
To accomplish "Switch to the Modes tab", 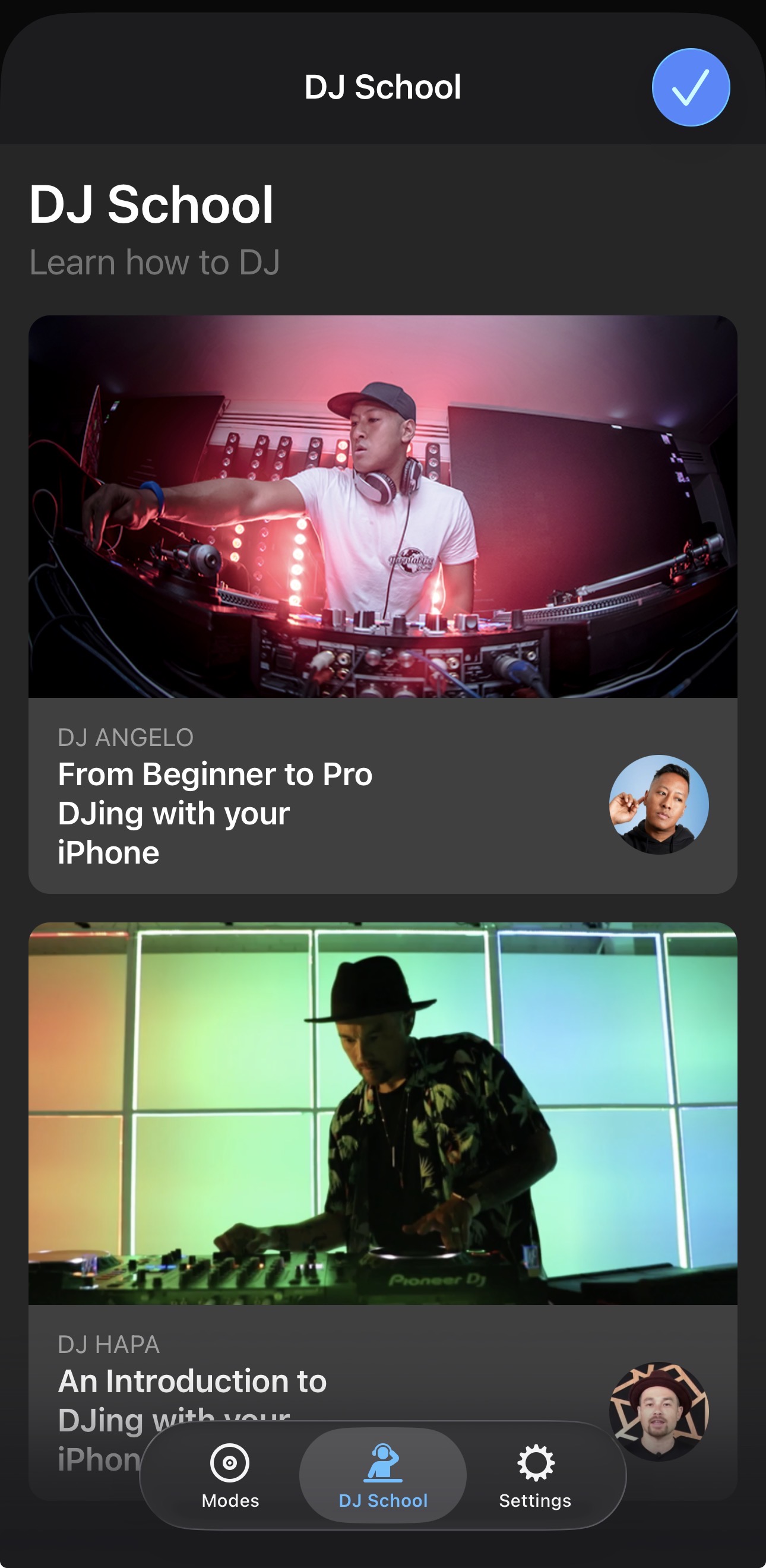I will 230,1475.
